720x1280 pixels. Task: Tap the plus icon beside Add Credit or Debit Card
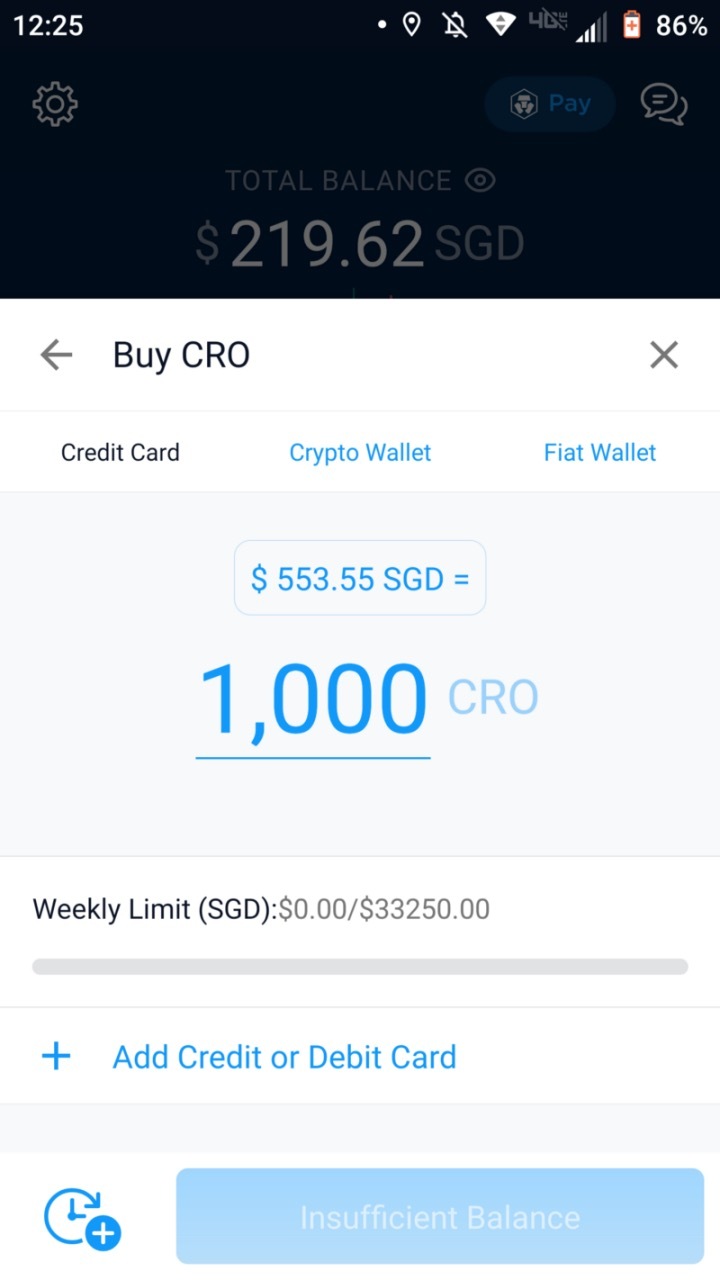pos(56,1056)
